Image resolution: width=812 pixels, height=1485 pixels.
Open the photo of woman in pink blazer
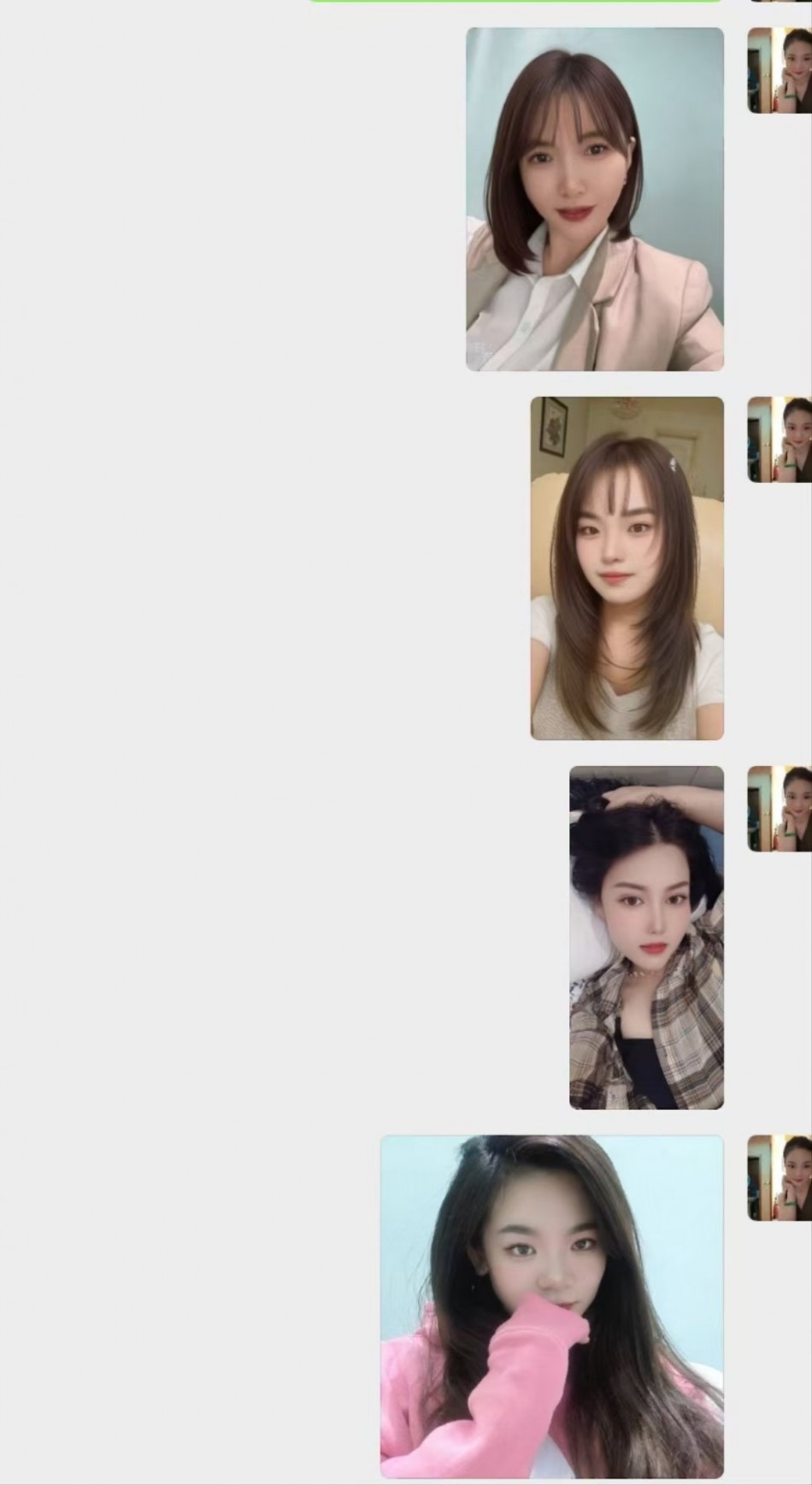[x=594, y=199]
